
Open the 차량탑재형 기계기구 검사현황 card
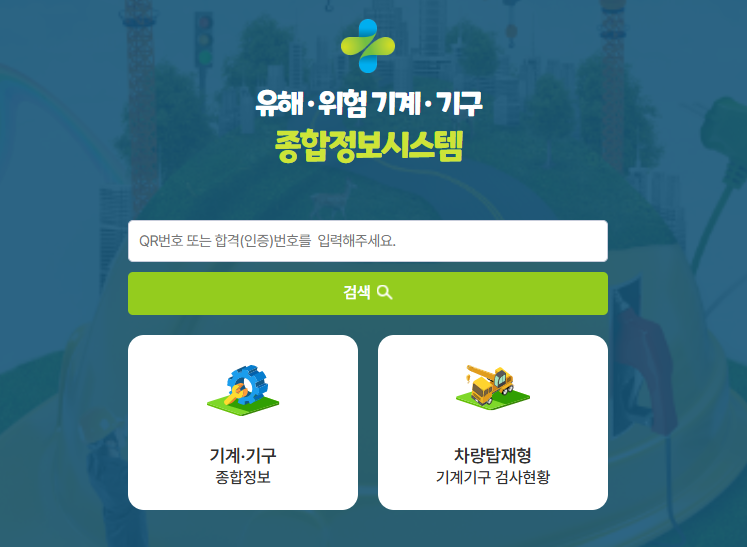point(493,423)
